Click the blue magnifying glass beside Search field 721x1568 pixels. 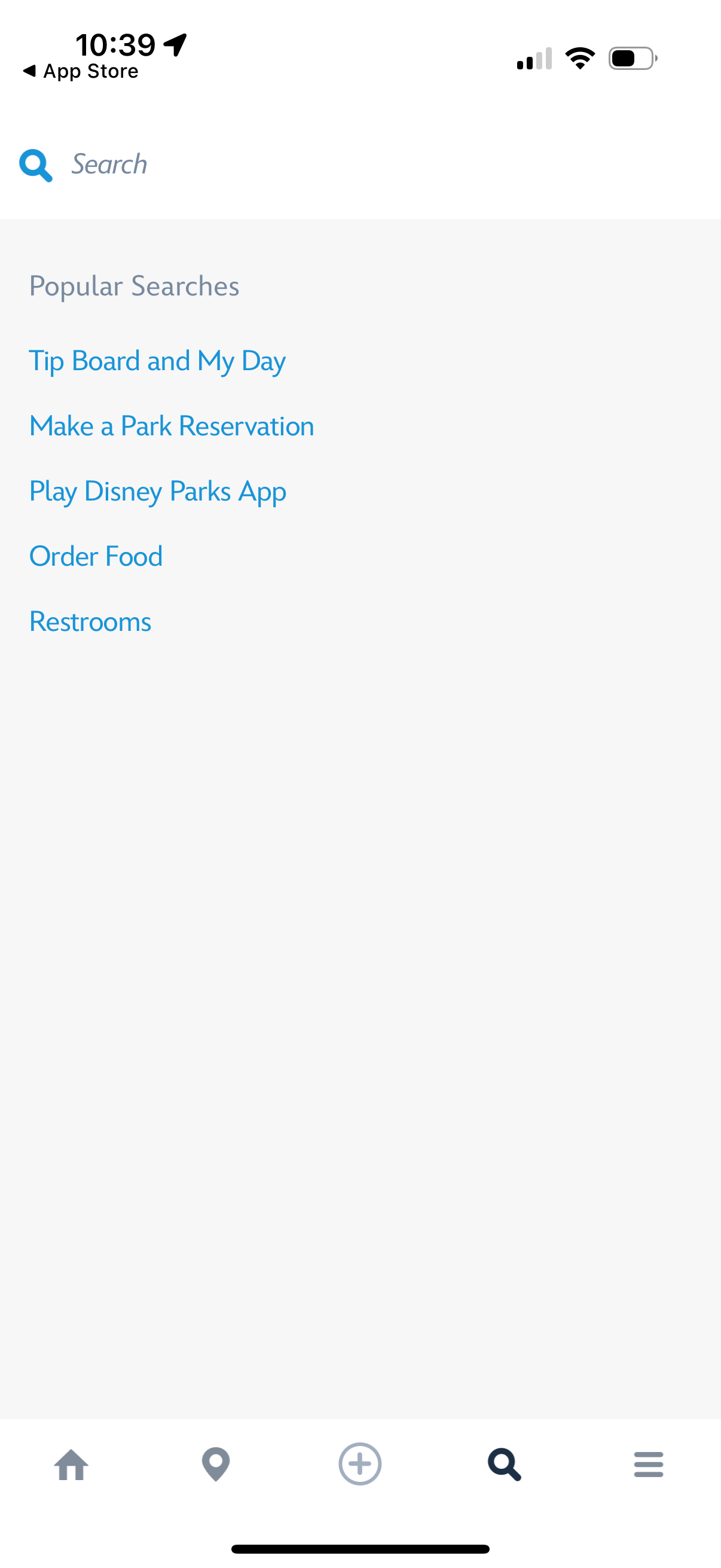(35, 164)
